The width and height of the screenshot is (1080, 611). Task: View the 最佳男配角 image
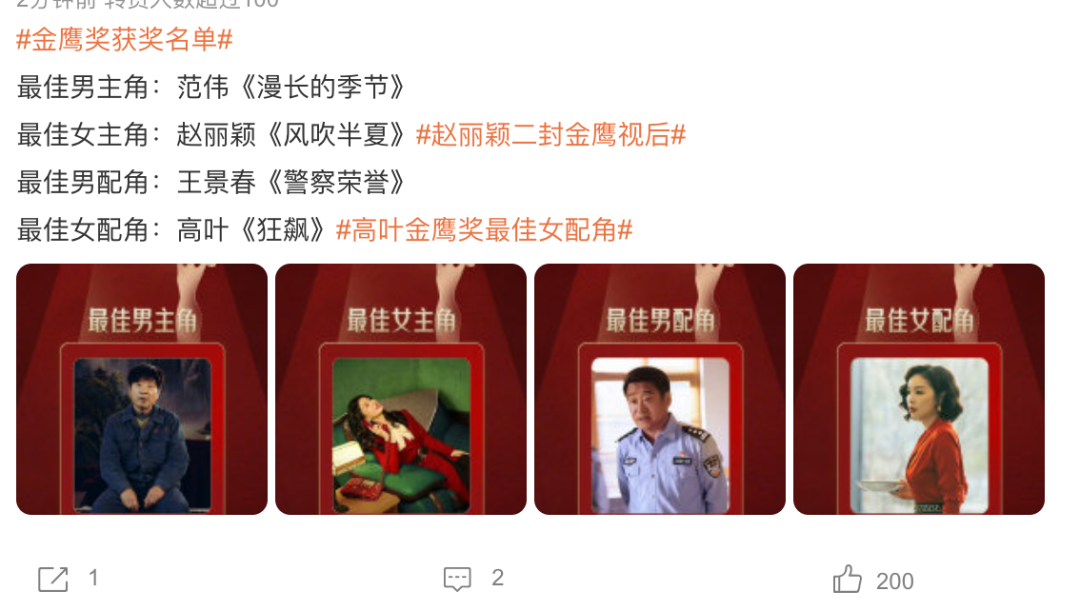tap(660, 389)
